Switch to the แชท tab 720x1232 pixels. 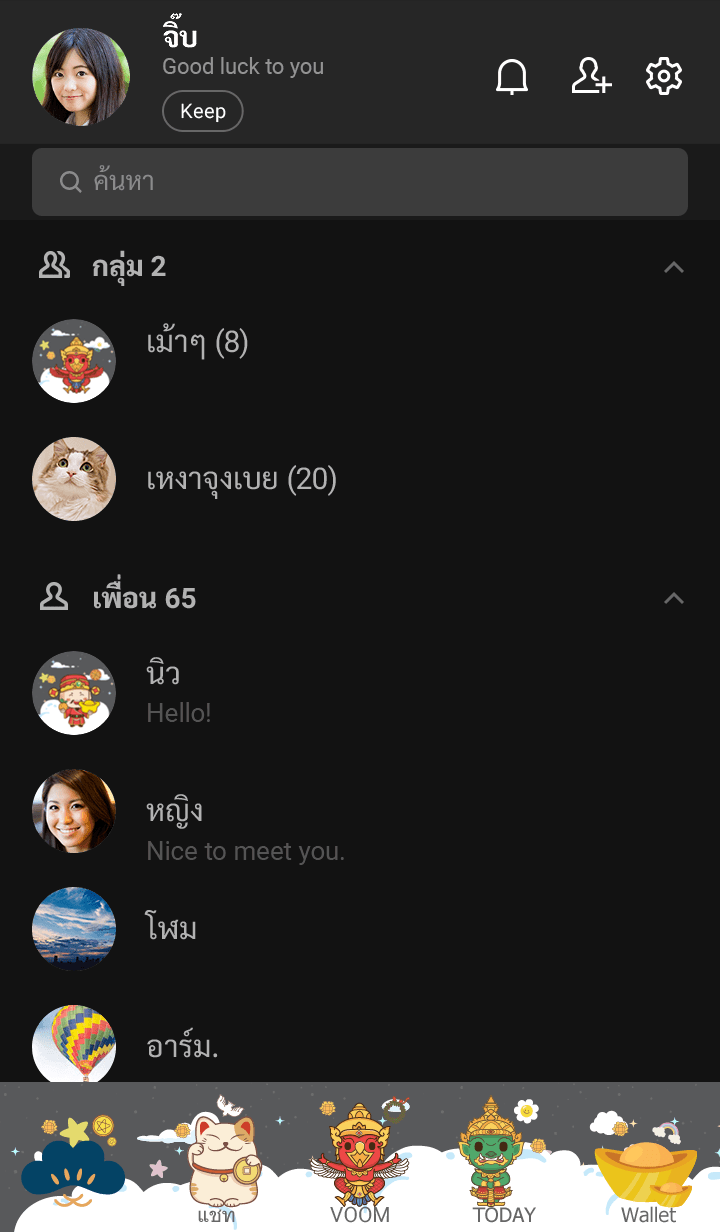tap(216, 1160)
